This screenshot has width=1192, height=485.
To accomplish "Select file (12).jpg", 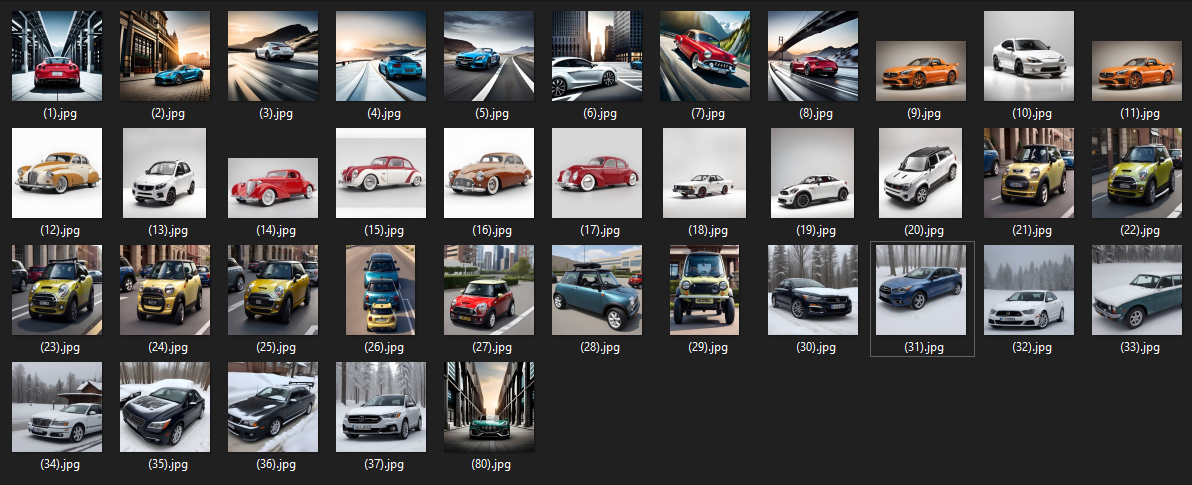I will point(57,173).
